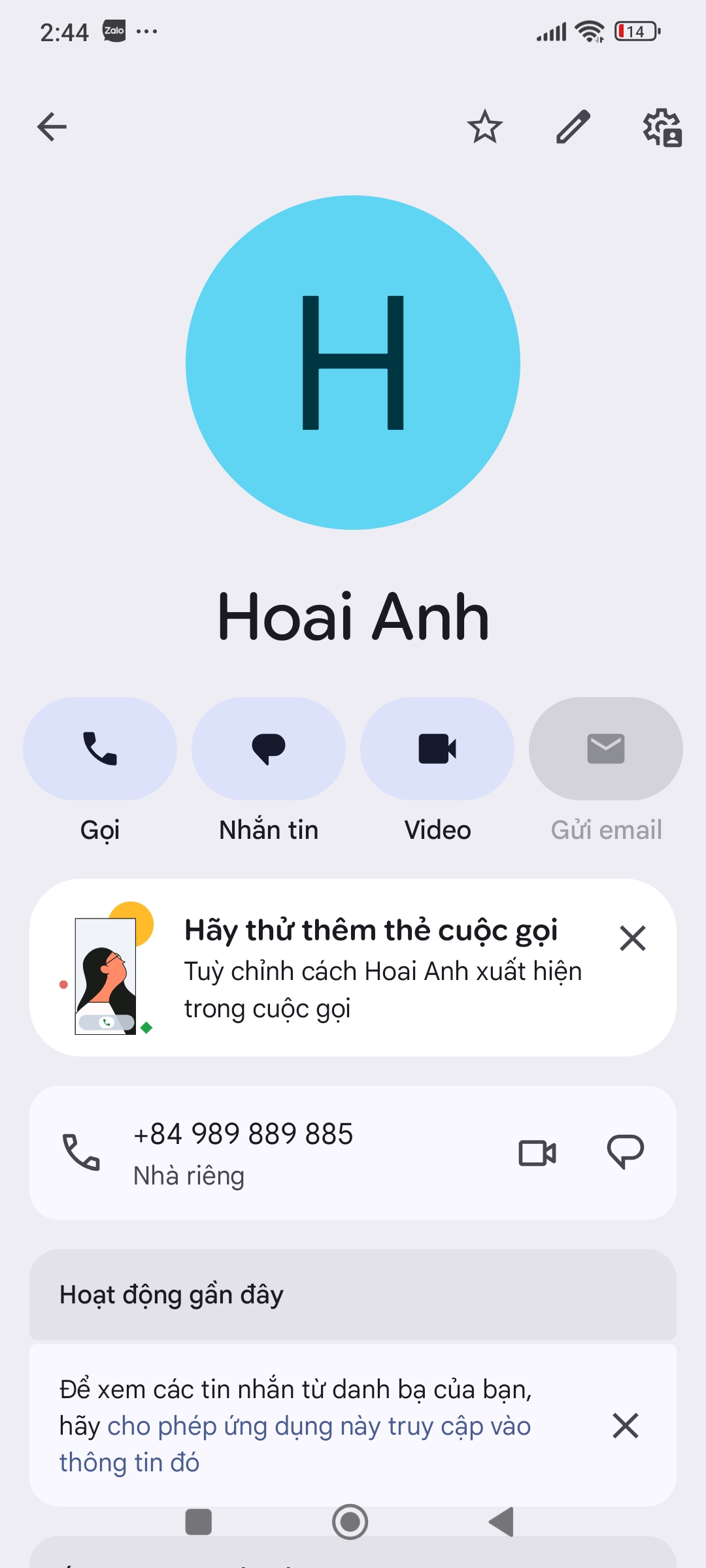Viewport: 706px width, 1568px height.
Task: Start a call with the Video button
Action: (437, 749)
